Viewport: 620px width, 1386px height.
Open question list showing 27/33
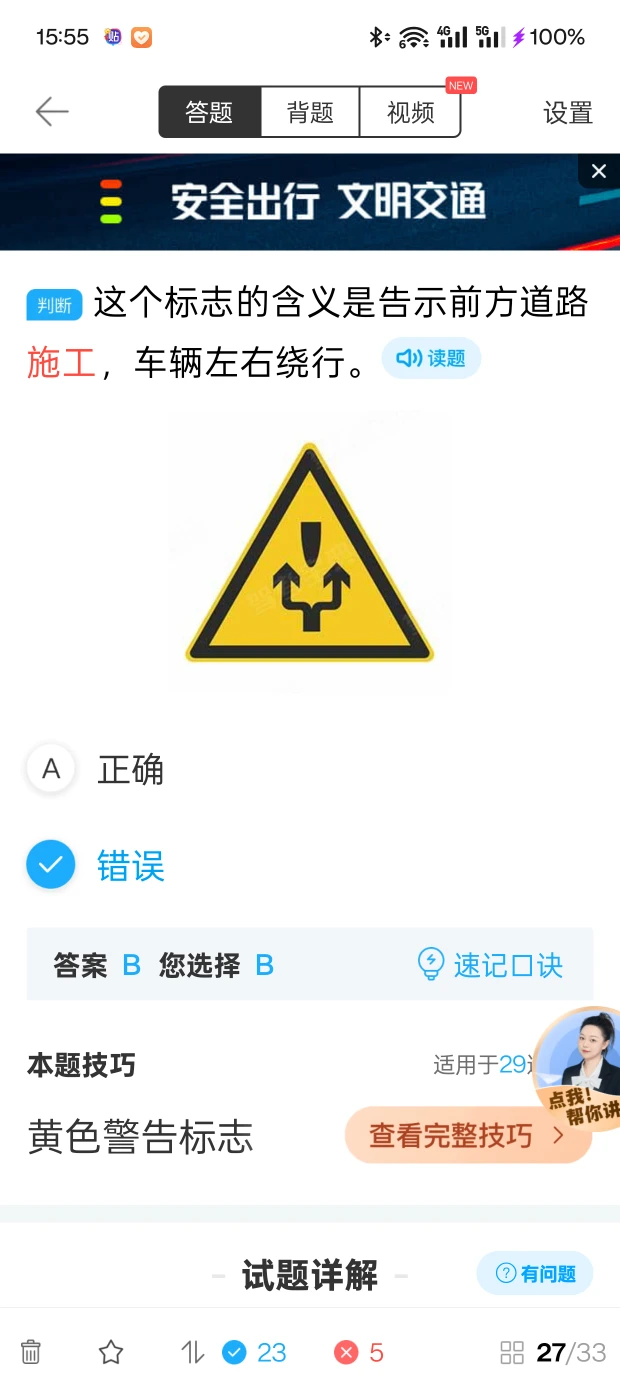coord(553,1353)
